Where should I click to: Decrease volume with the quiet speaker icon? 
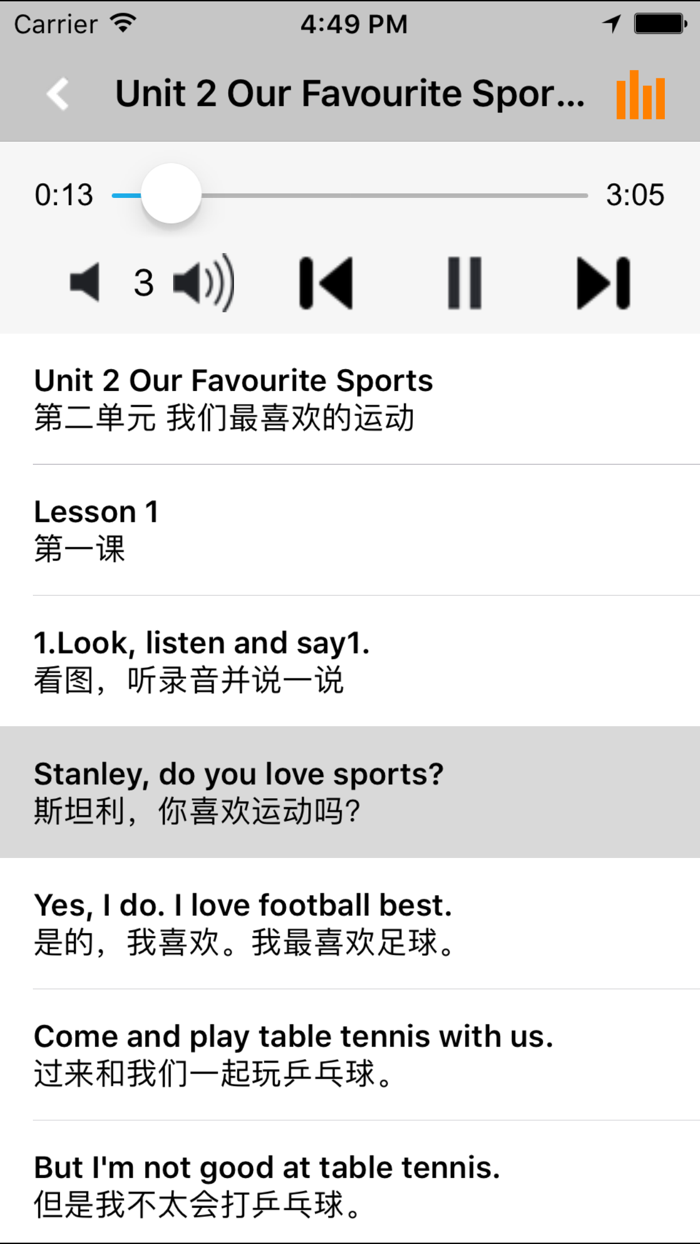(86, 283)
